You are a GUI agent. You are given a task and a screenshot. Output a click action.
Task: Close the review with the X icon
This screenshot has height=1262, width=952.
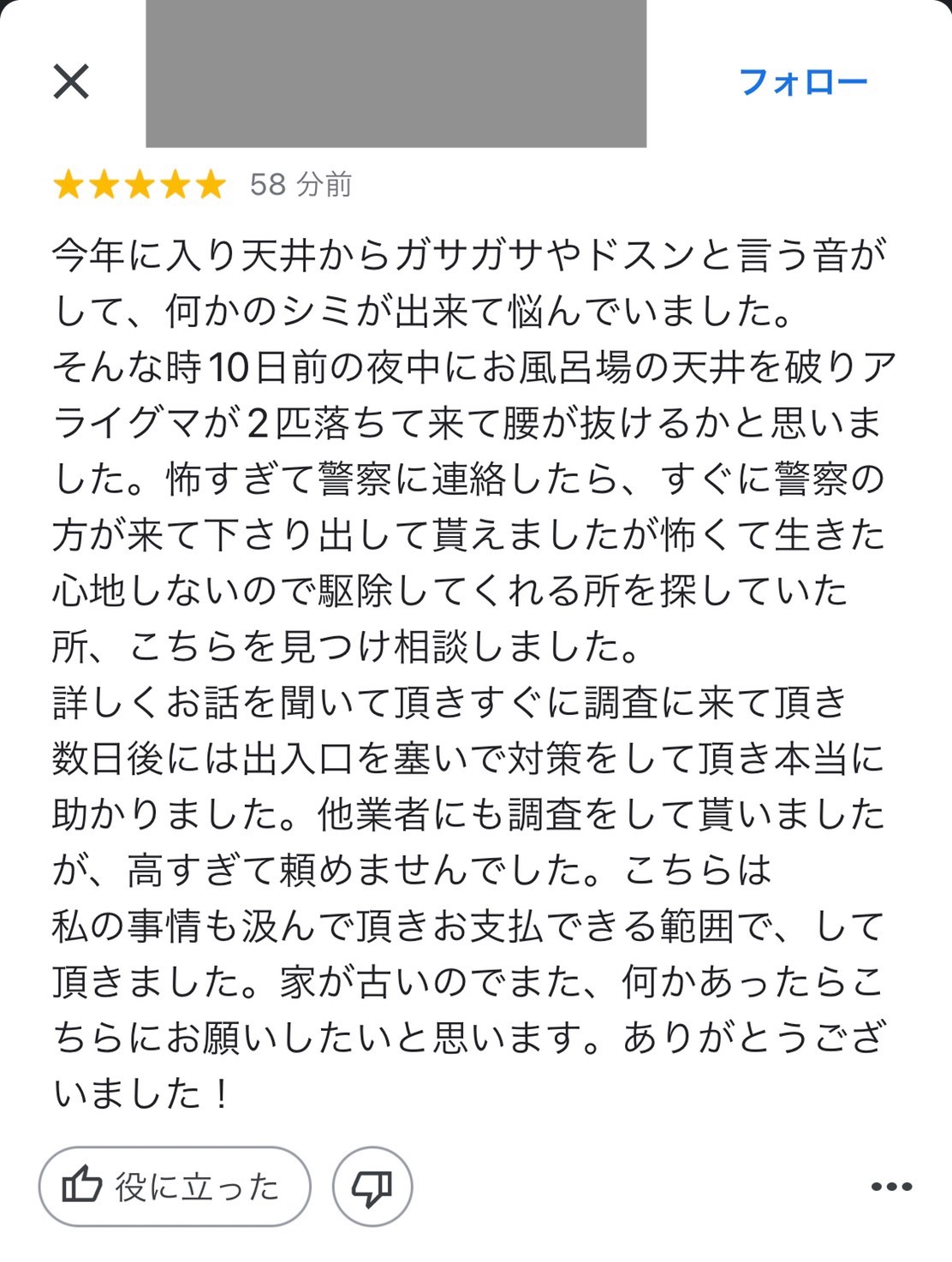point(71,82)
